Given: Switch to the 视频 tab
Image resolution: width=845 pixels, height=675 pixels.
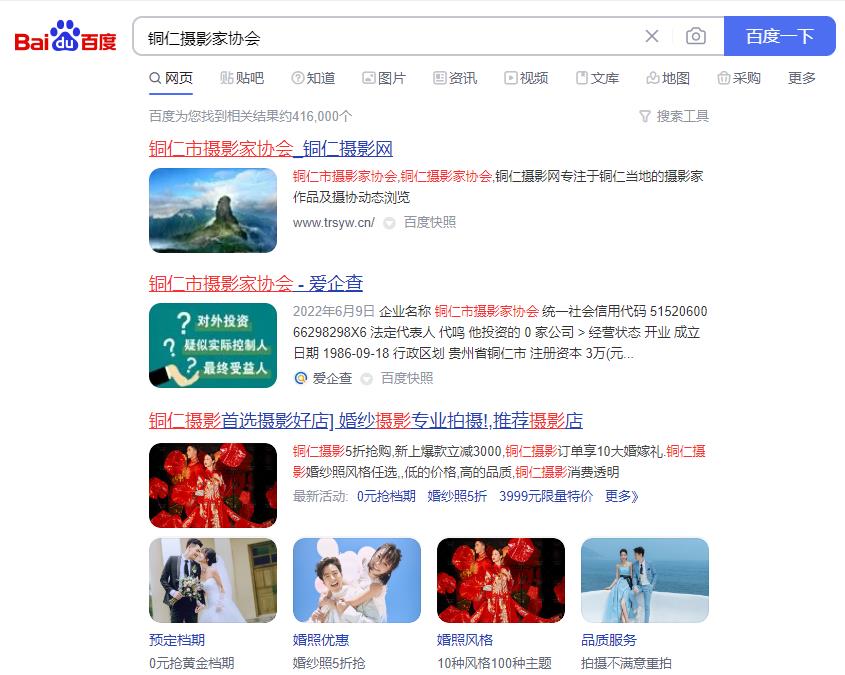Looking at the screenshot, I should (x=526, y=78).
